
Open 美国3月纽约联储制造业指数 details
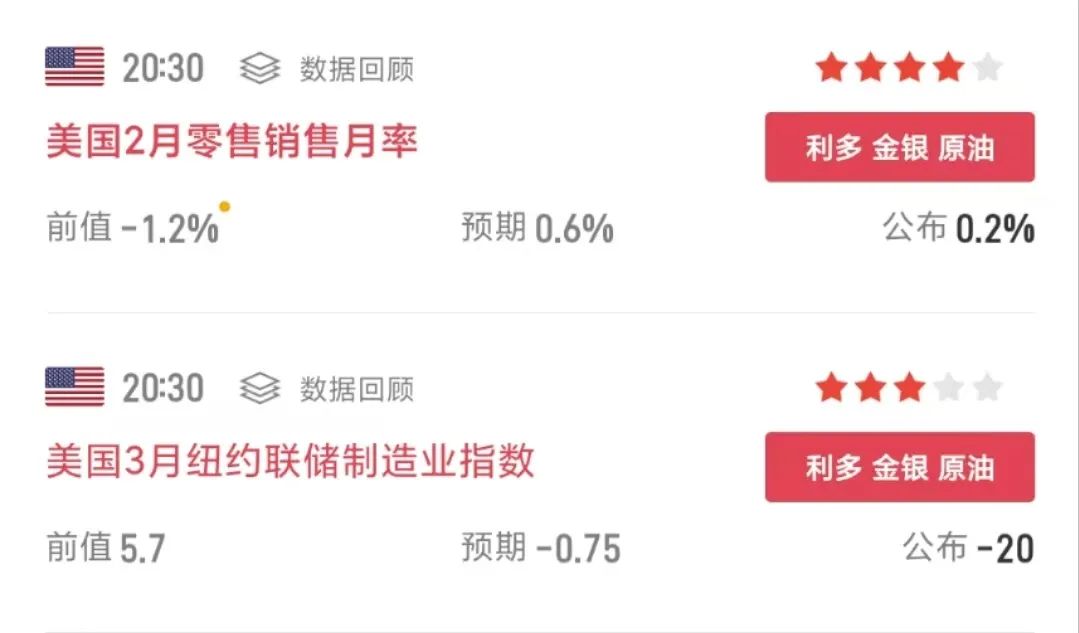(x=290, y=462)
